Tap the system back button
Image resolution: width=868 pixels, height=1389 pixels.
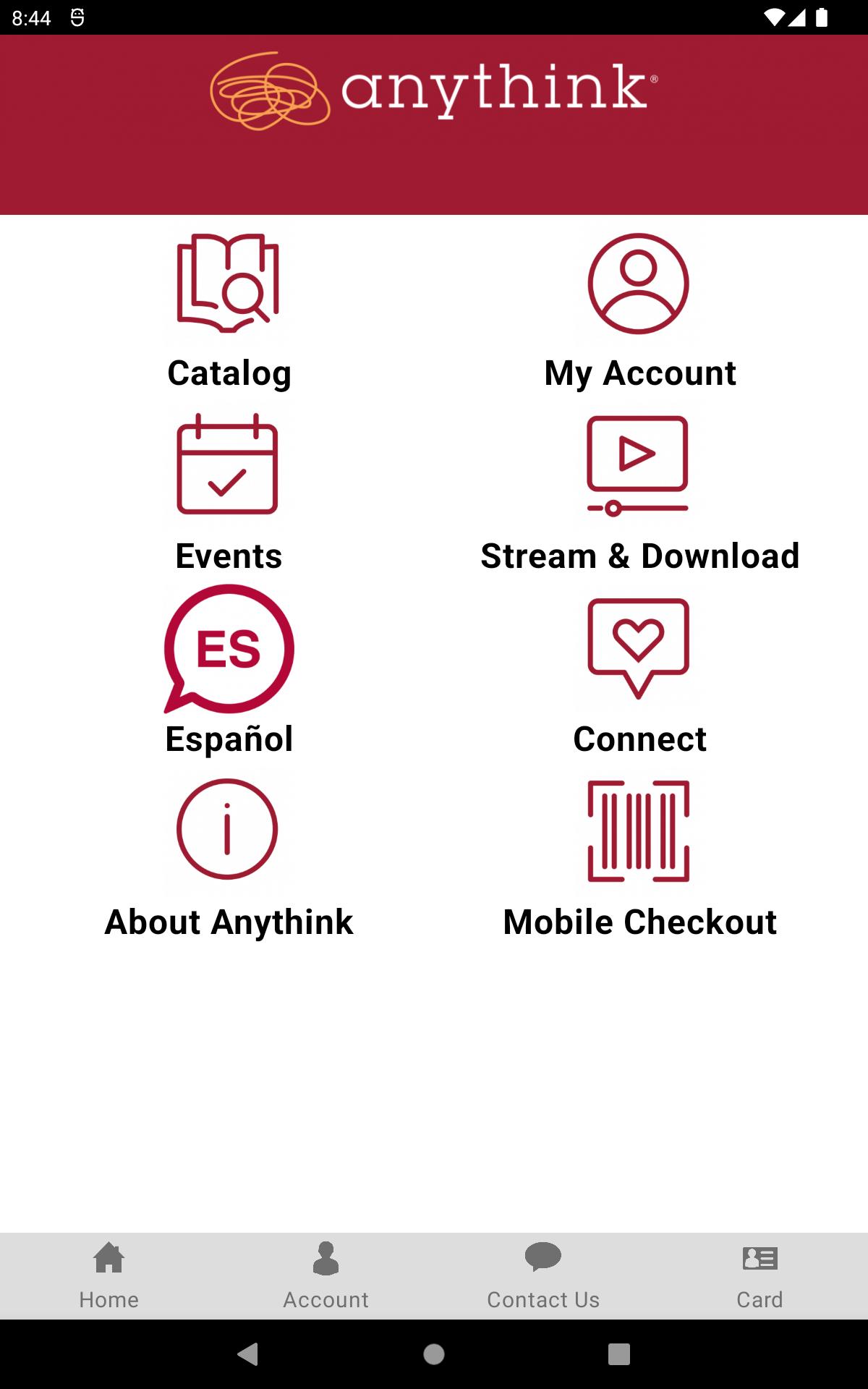pos(248,1354)
